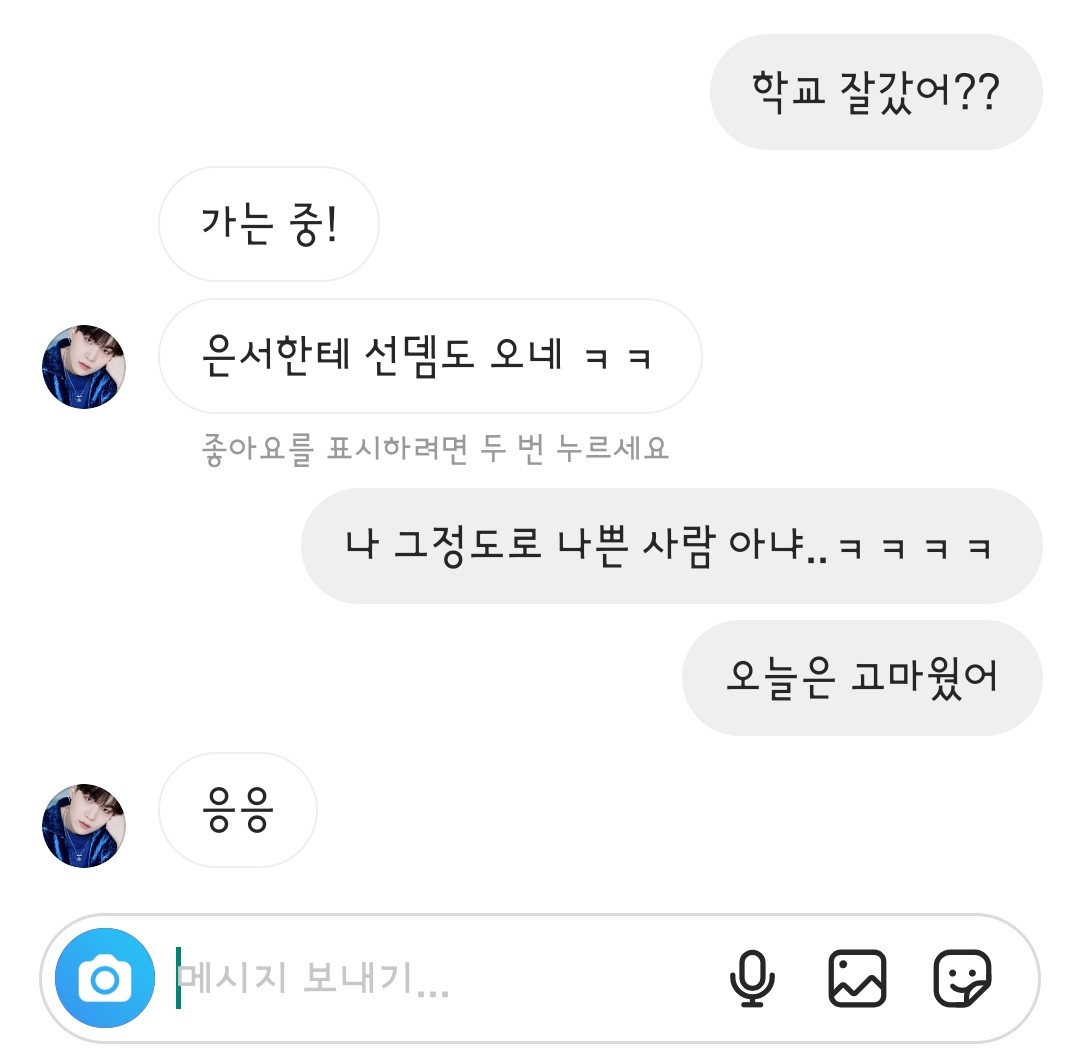Viewport: 1080px width, 1050px height.
Task: Record a voice message with the microphone
Action: pyautogui.click(x=752, y=979)
